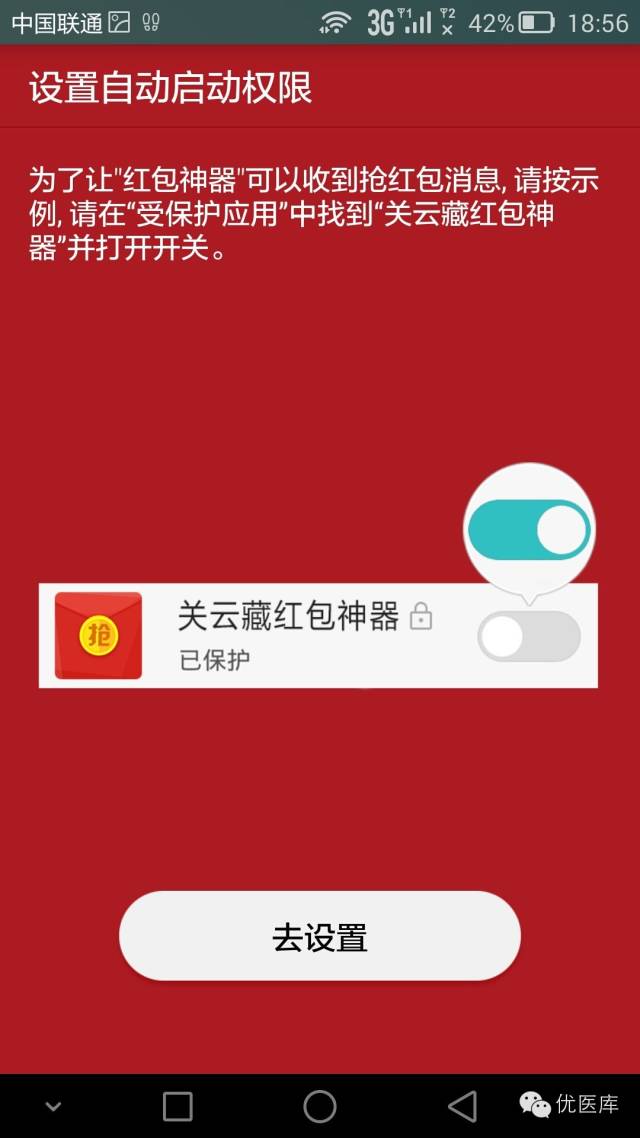The width and height of the screenshot is (640, 1138).
Task: Tap the 去设置 button
Action: point(320,937)
